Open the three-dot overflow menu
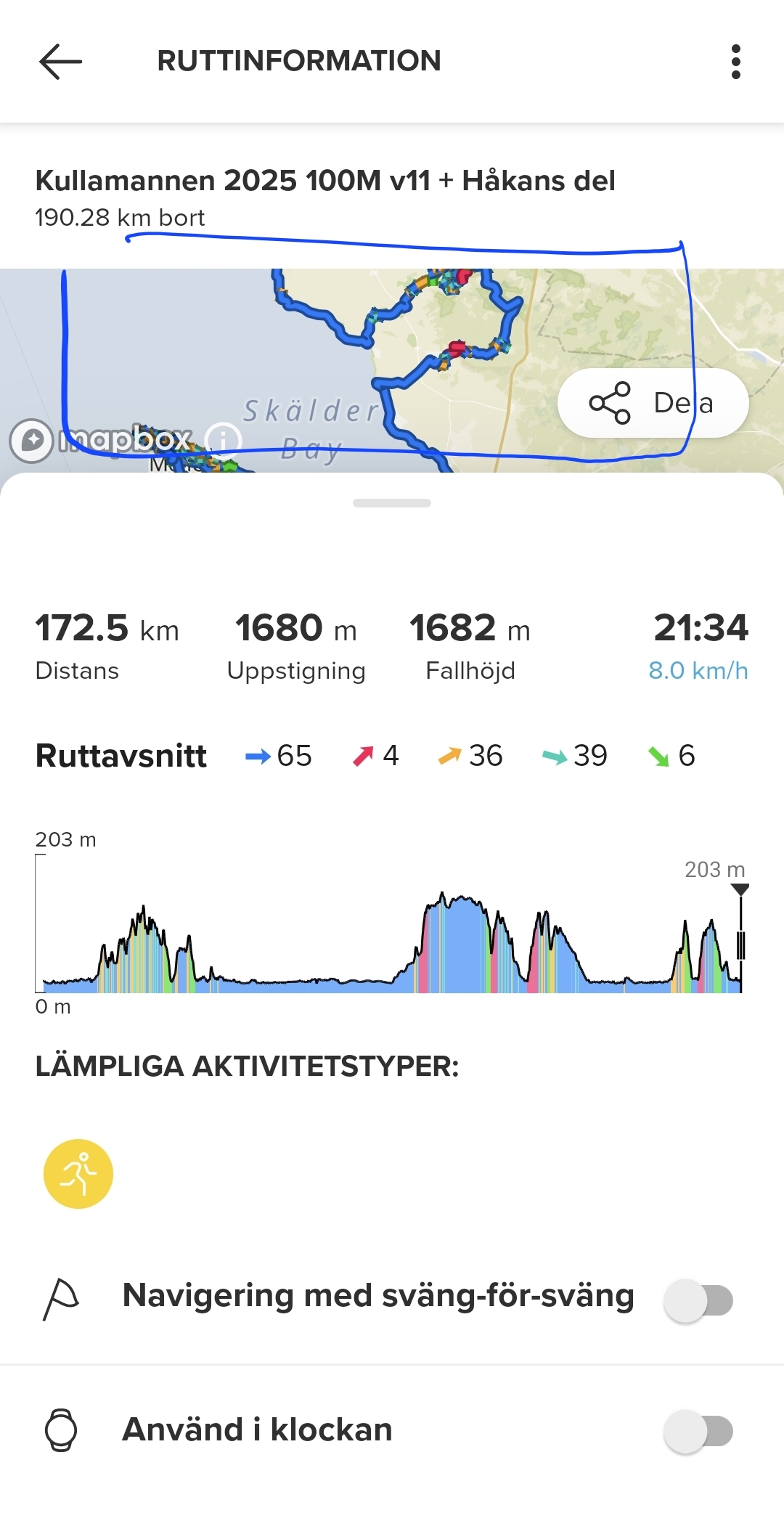784x1529 pixels. (735, 62)
